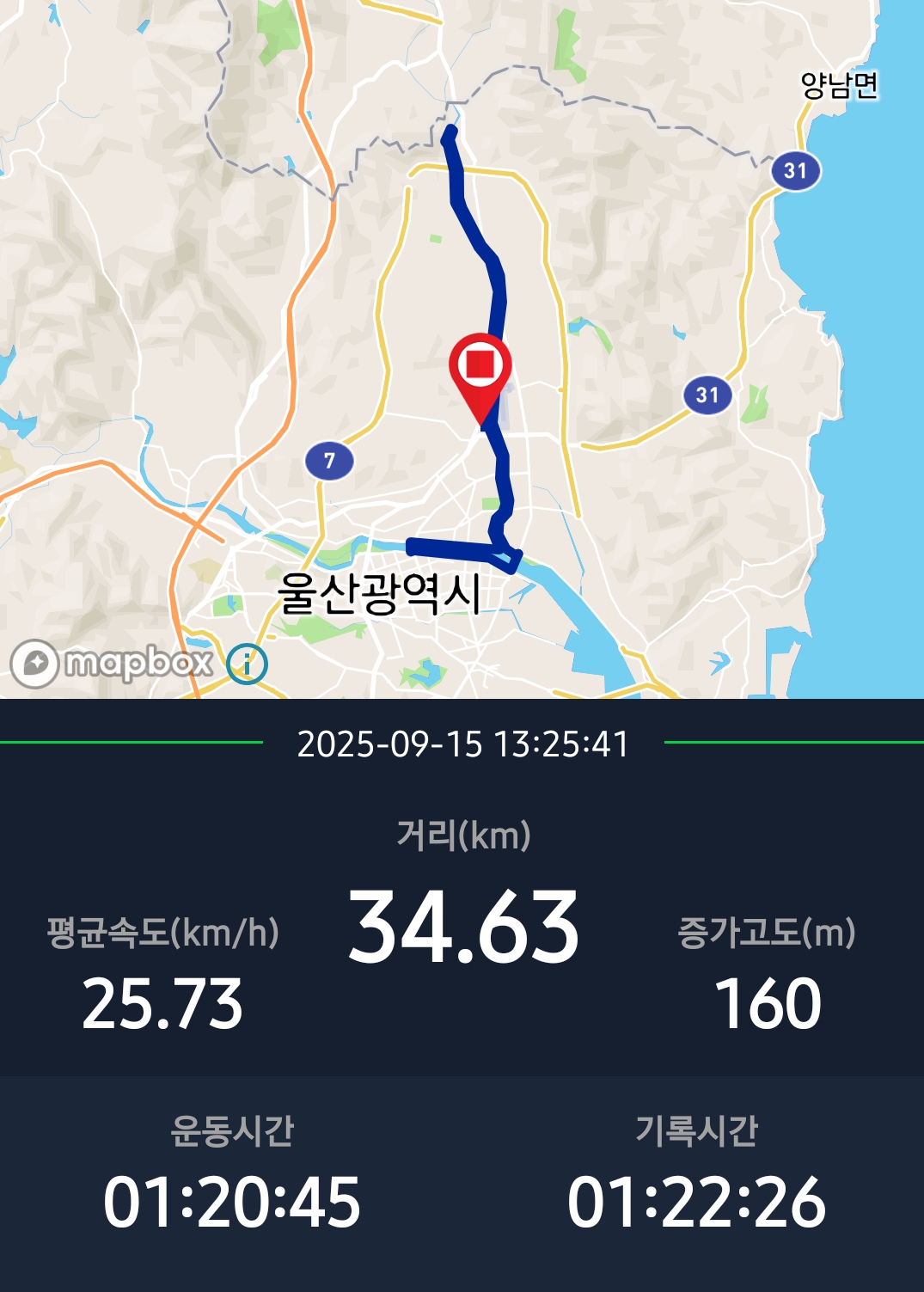924x1292 pixels.
Task: Open the Mapbox attribution info icon
Action: (248, 664)
